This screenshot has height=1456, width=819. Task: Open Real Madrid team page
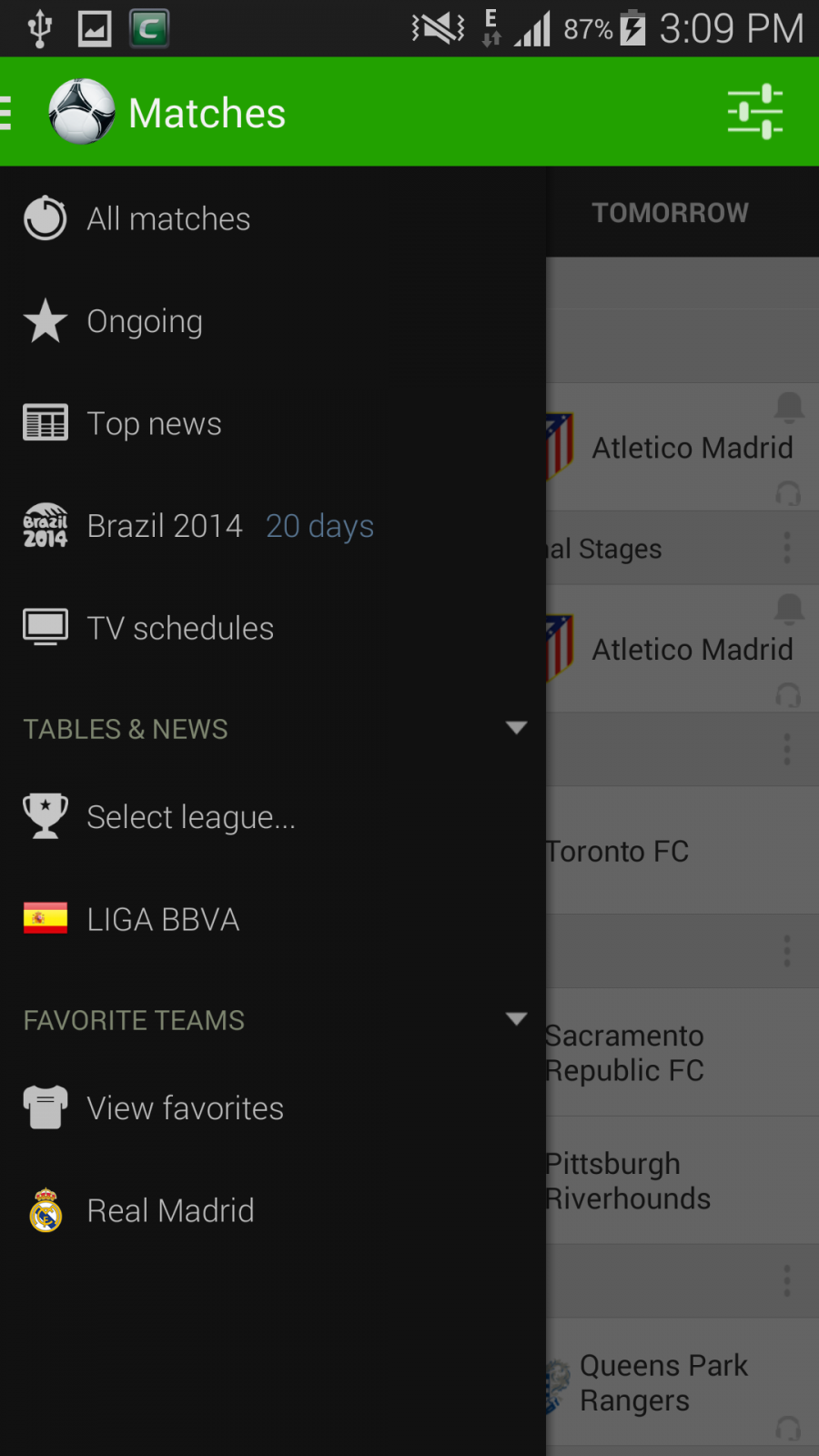point(273,1210)
